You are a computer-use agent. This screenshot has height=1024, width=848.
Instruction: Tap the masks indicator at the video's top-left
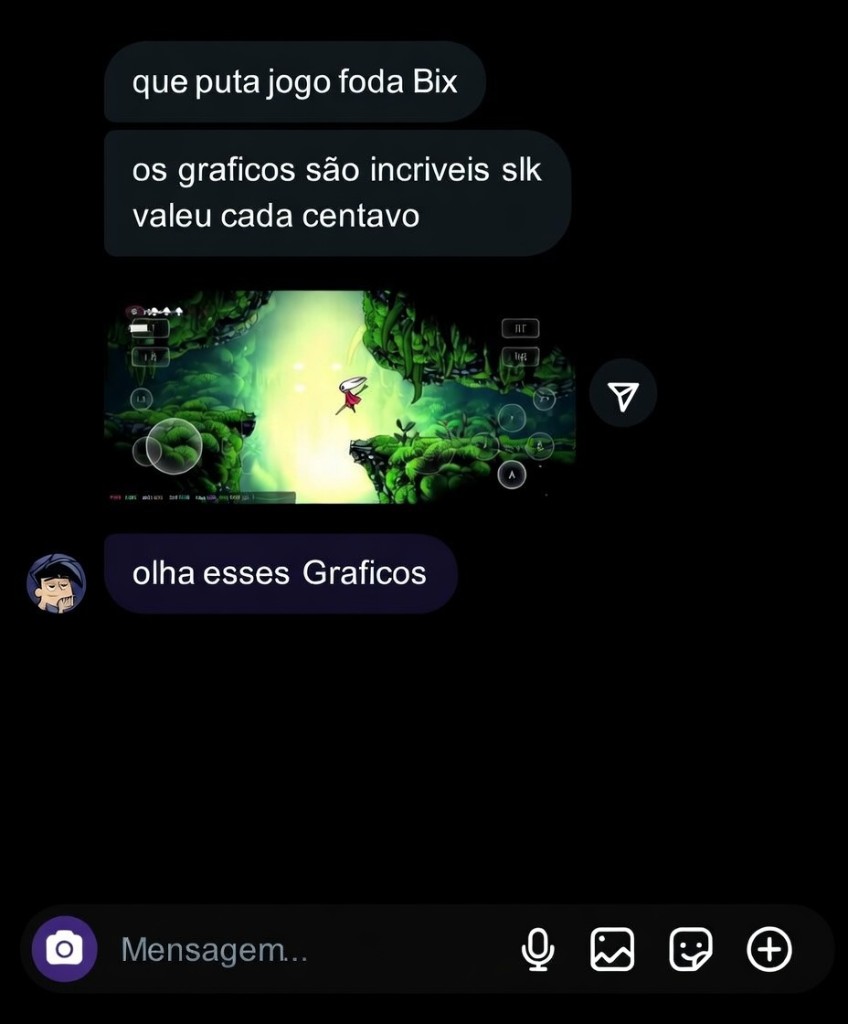coord(162,308)
